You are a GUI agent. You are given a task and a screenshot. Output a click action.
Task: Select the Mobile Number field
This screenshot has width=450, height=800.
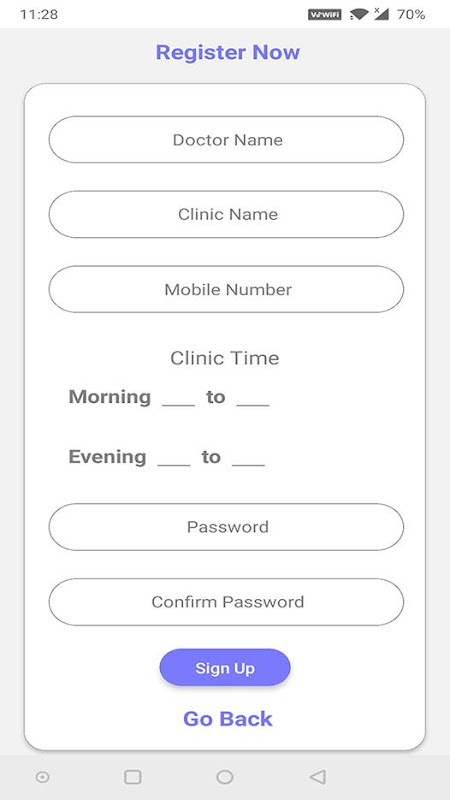(x=226, y=289)
